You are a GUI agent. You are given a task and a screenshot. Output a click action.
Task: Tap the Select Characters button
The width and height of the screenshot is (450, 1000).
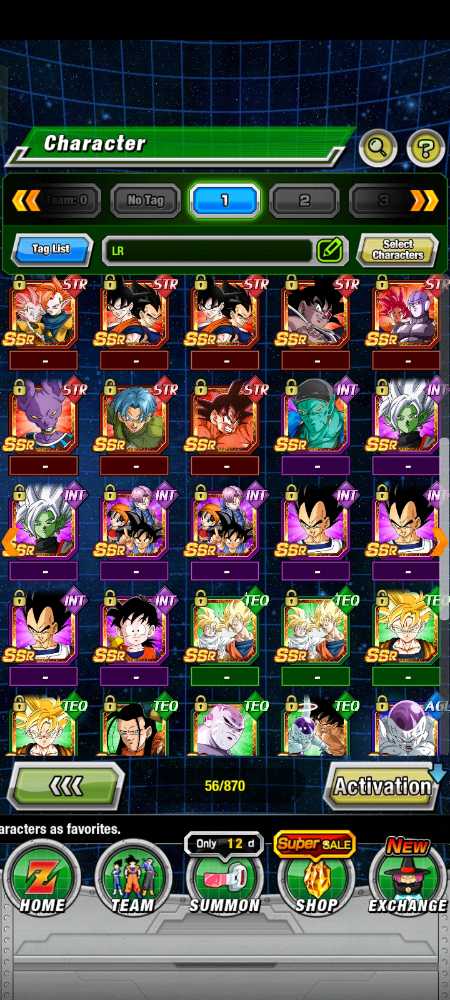click(398, 249)
